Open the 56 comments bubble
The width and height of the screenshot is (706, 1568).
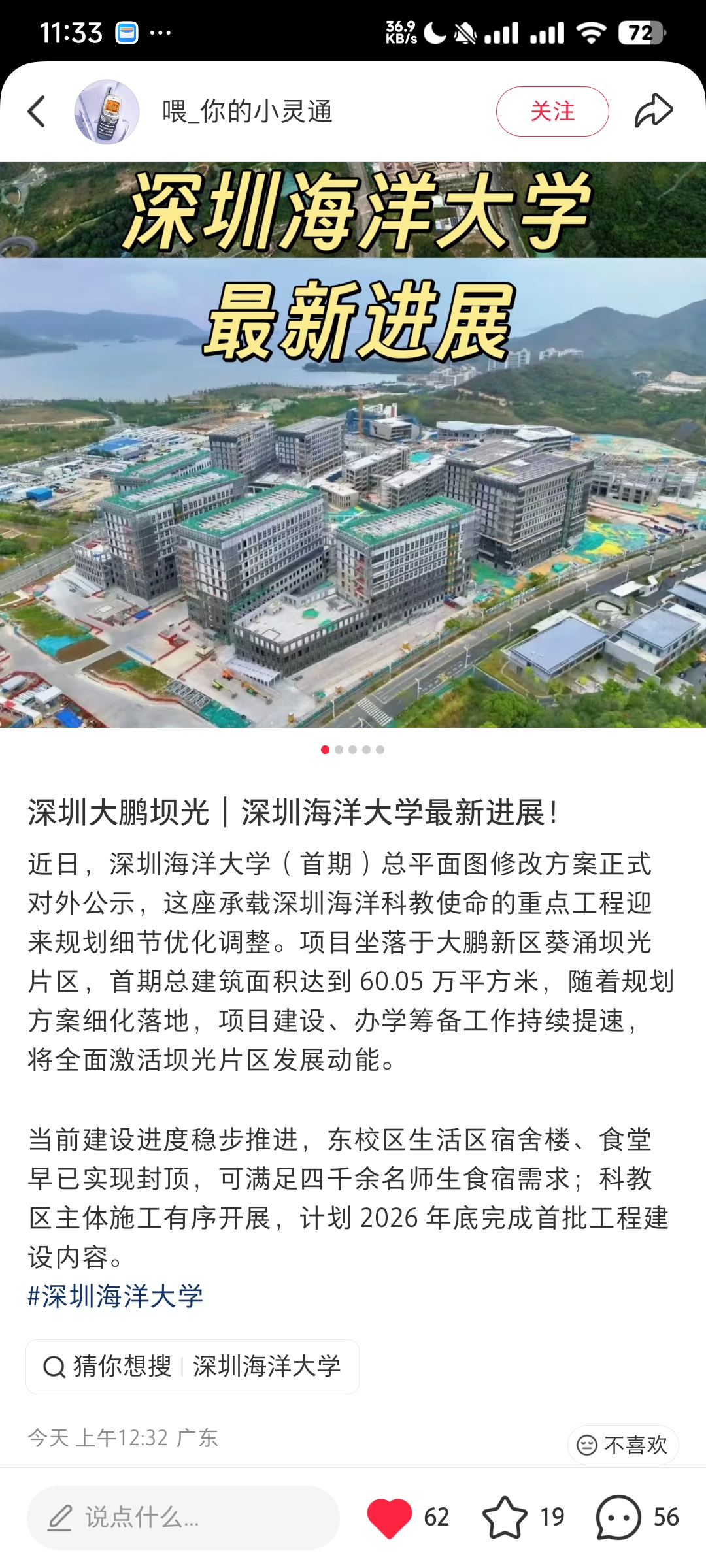[618, 1517]
